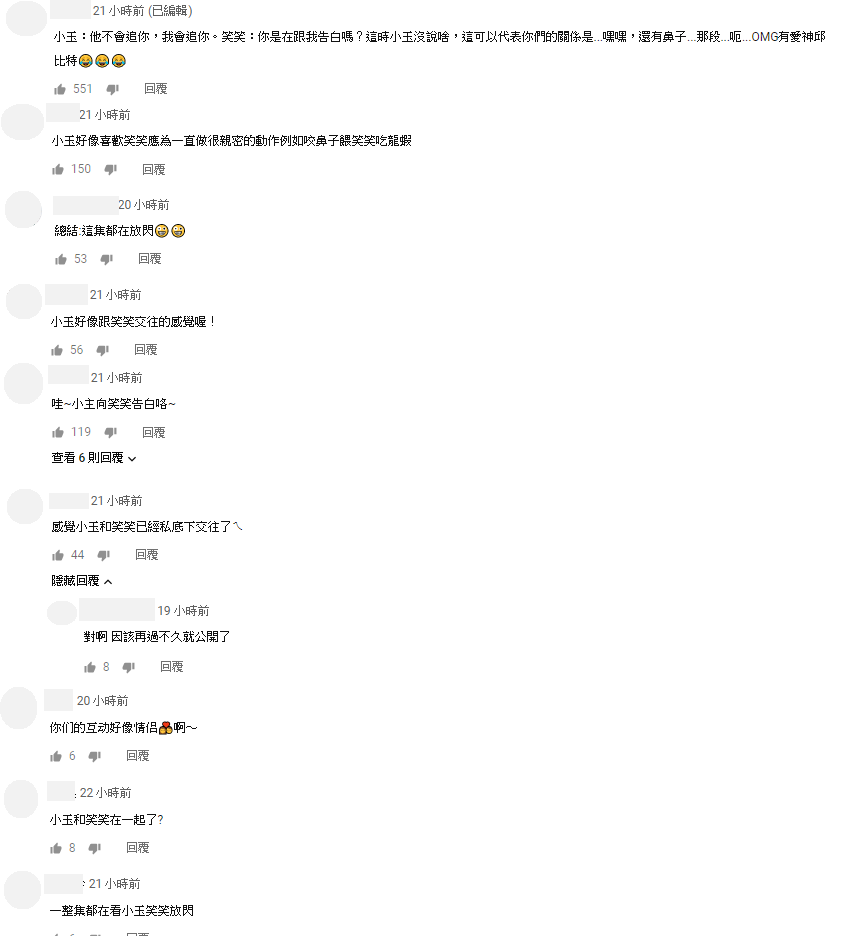
Task: Expand 查看 6 則回覆 replies
Action: [94, 458]
